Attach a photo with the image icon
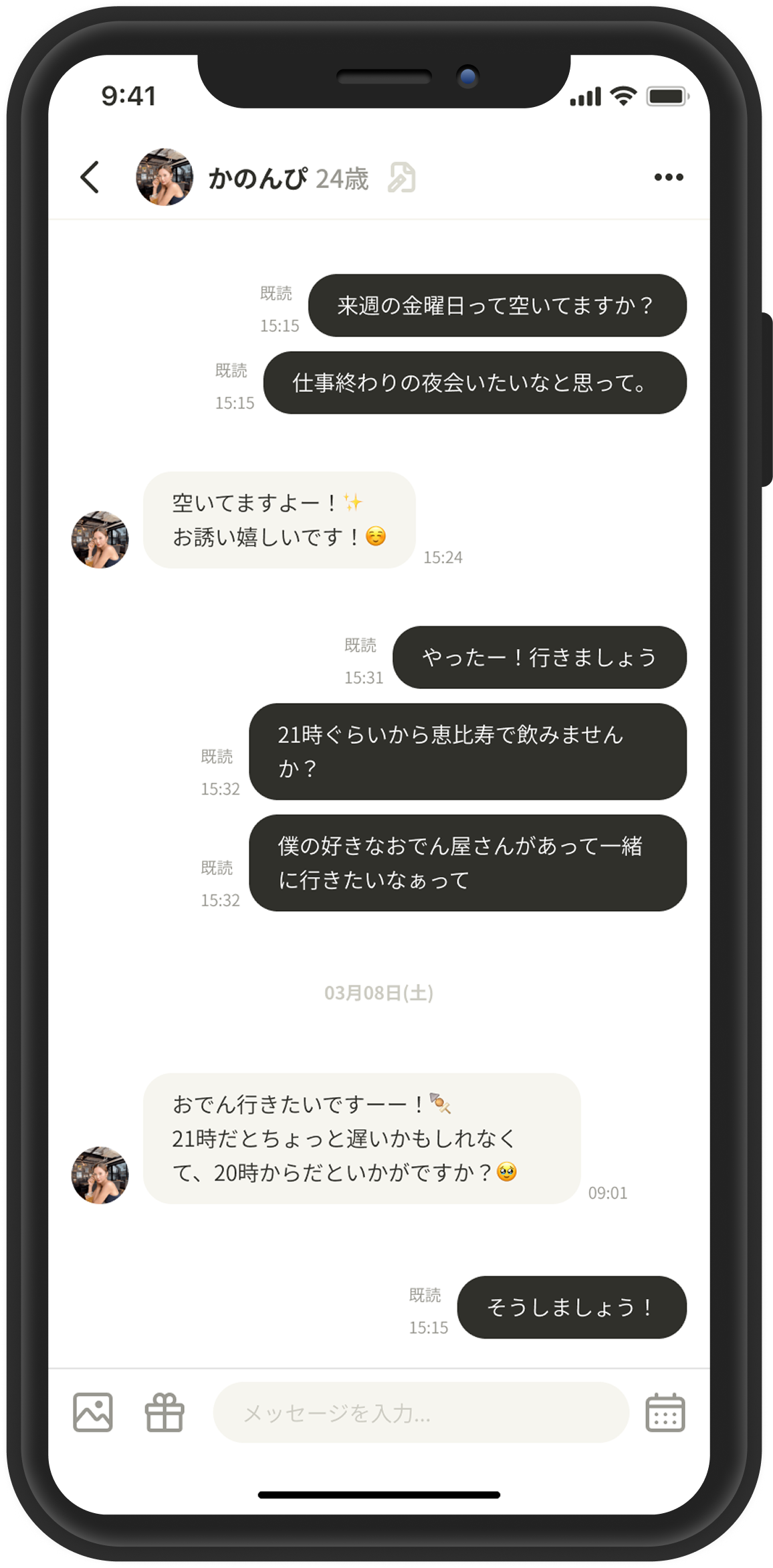773x1568 pixels. (x=93, y=1412)
